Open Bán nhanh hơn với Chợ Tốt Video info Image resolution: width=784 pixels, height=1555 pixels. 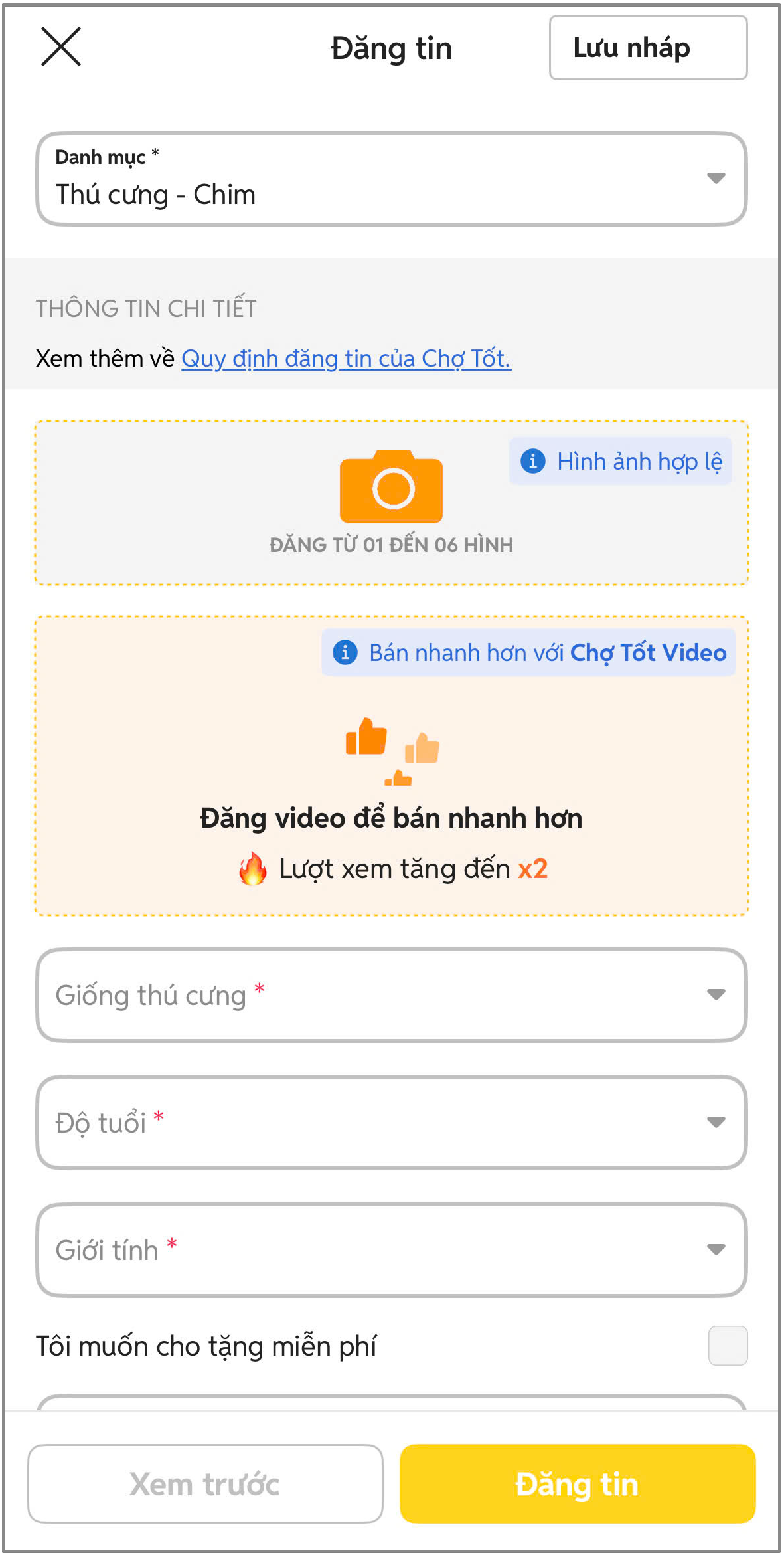529,653
